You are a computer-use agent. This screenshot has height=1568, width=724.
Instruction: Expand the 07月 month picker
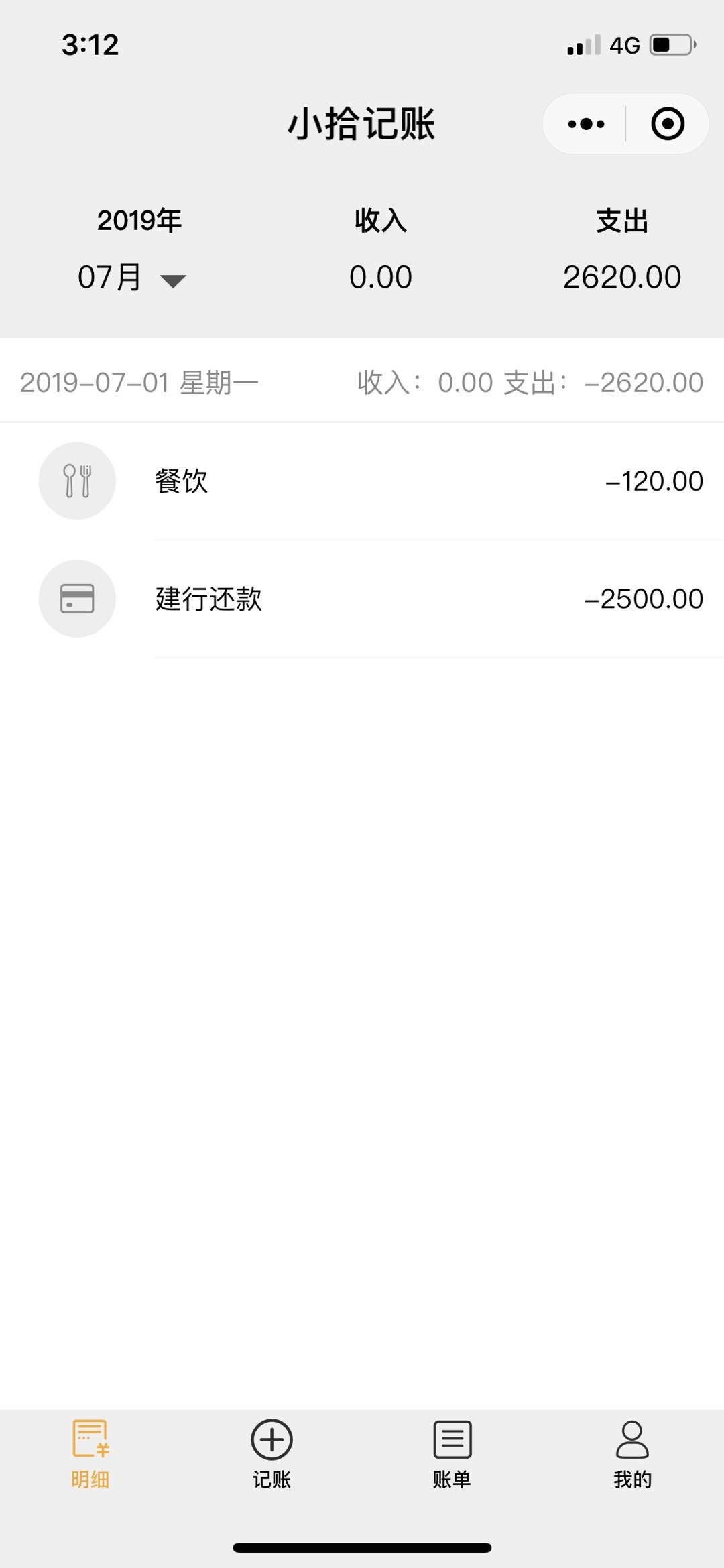click(x=132, y=278)
